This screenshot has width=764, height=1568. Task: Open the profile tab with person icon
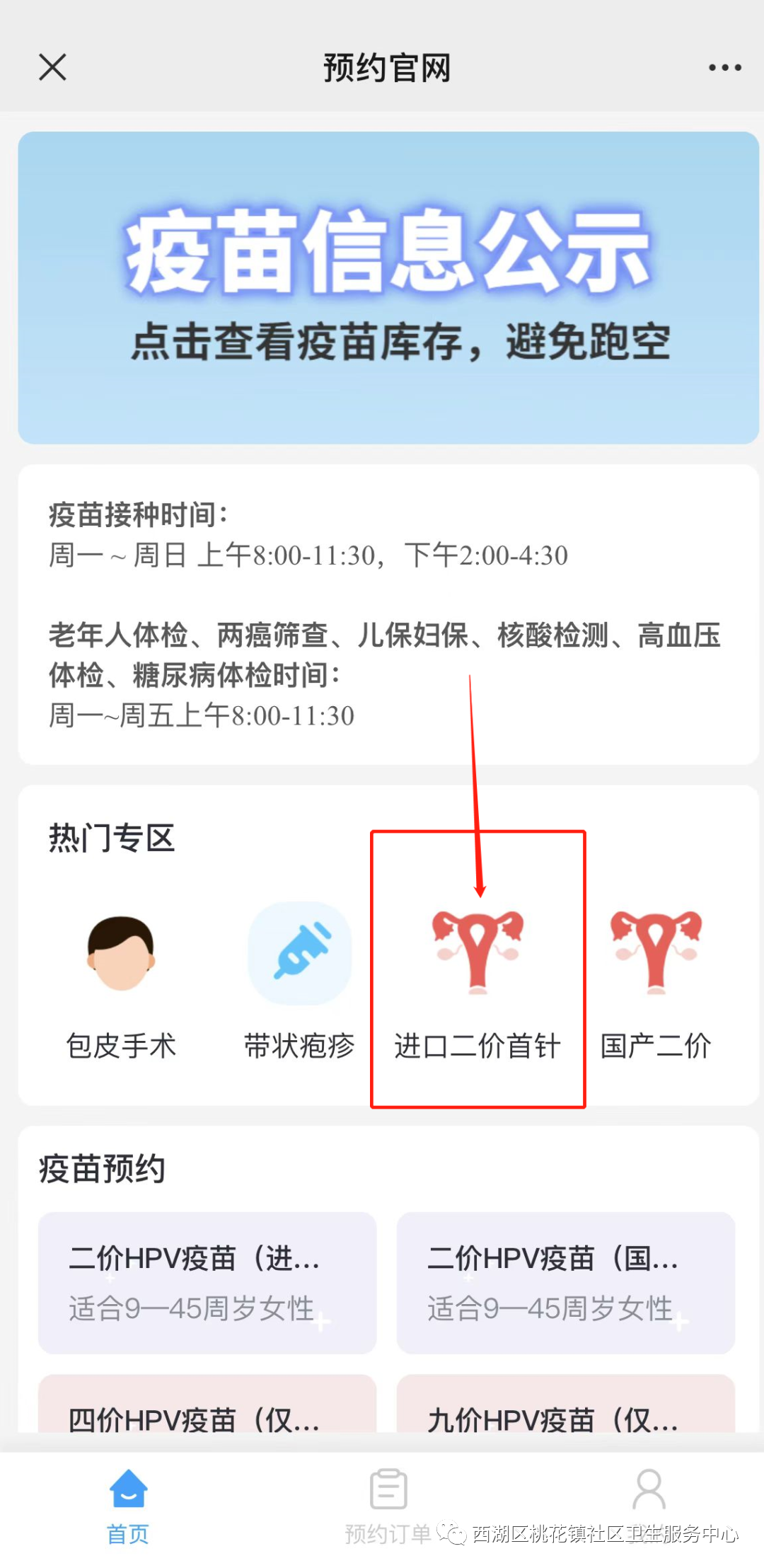649,1494
